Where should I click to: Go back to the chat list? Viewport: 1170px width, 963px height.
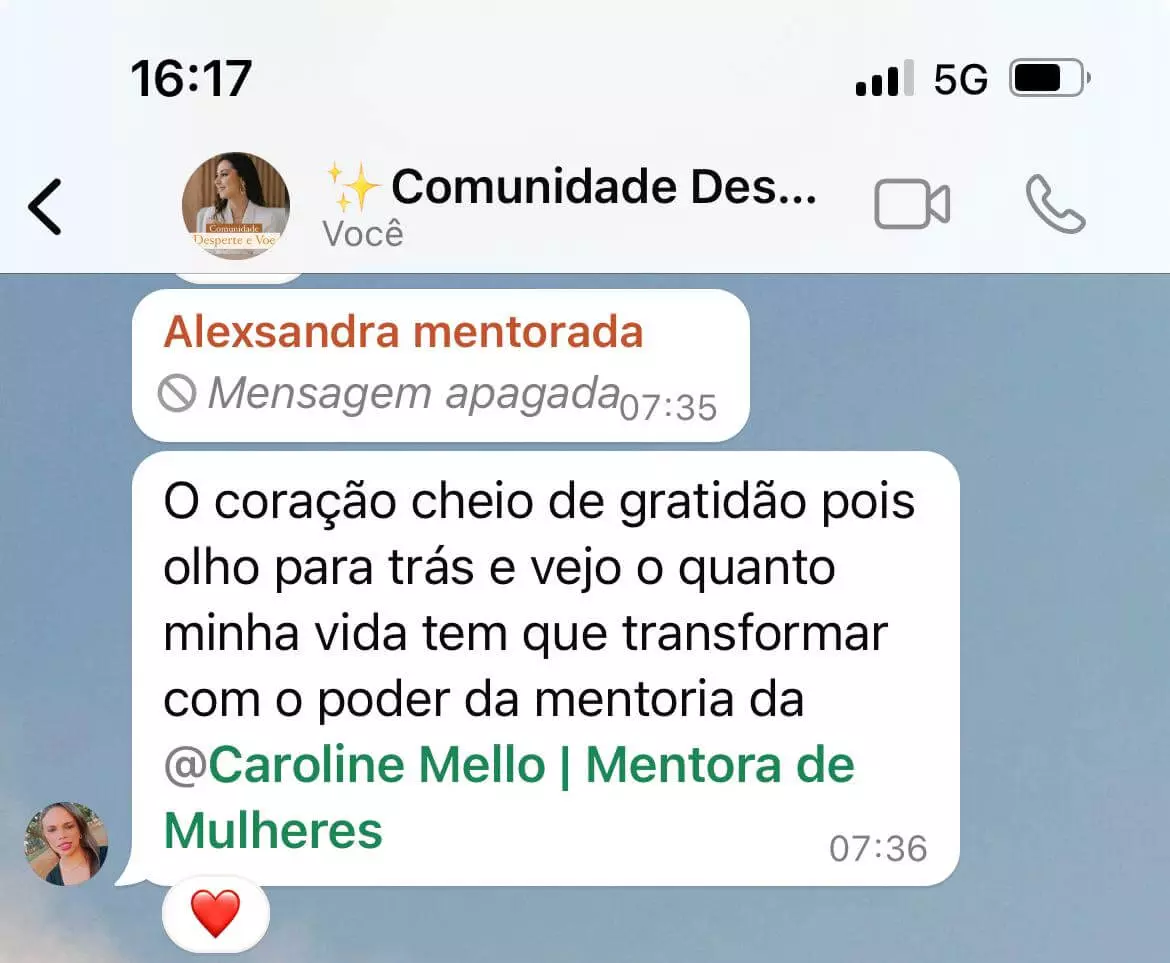coord(45,206)
